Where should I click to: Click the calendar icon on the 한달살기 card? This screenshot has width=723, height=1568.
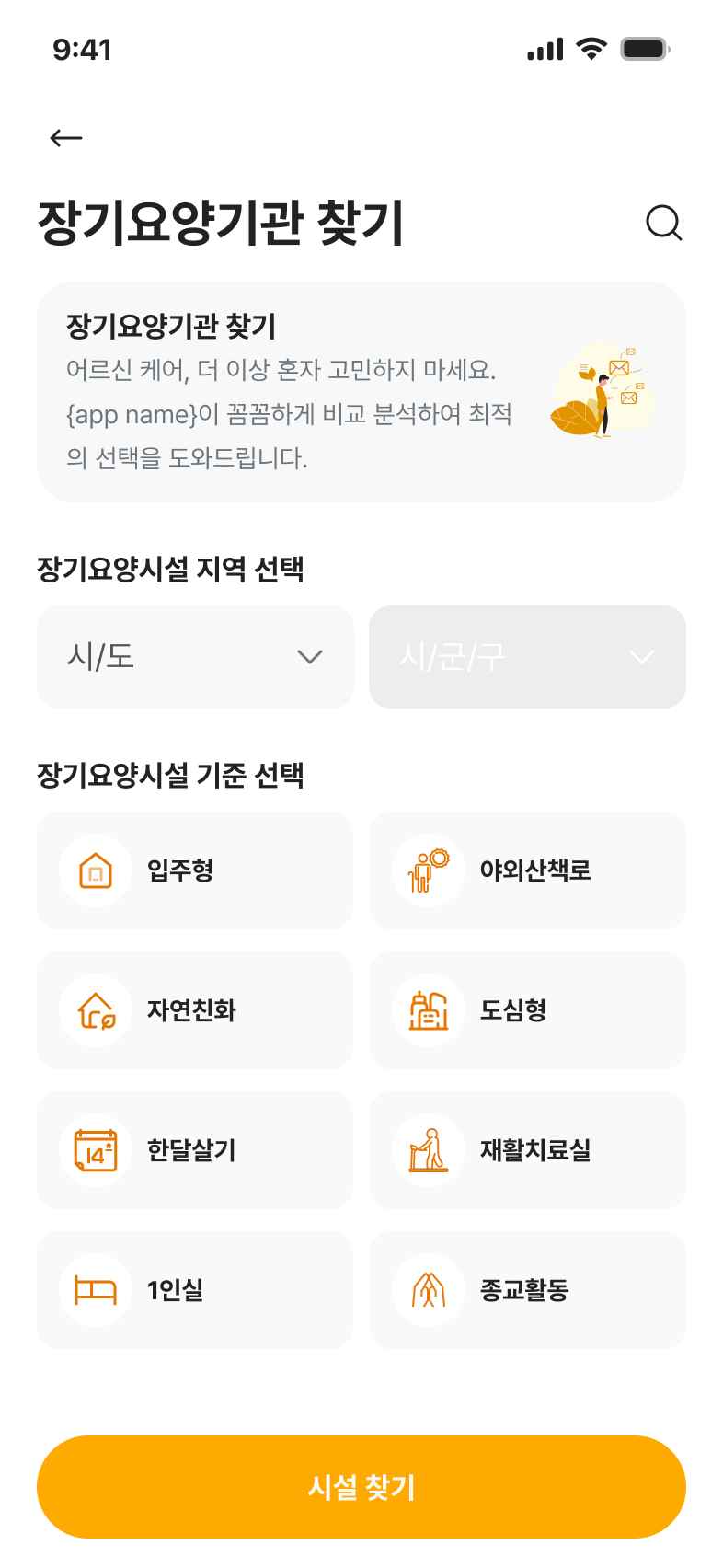[96, 1150]
